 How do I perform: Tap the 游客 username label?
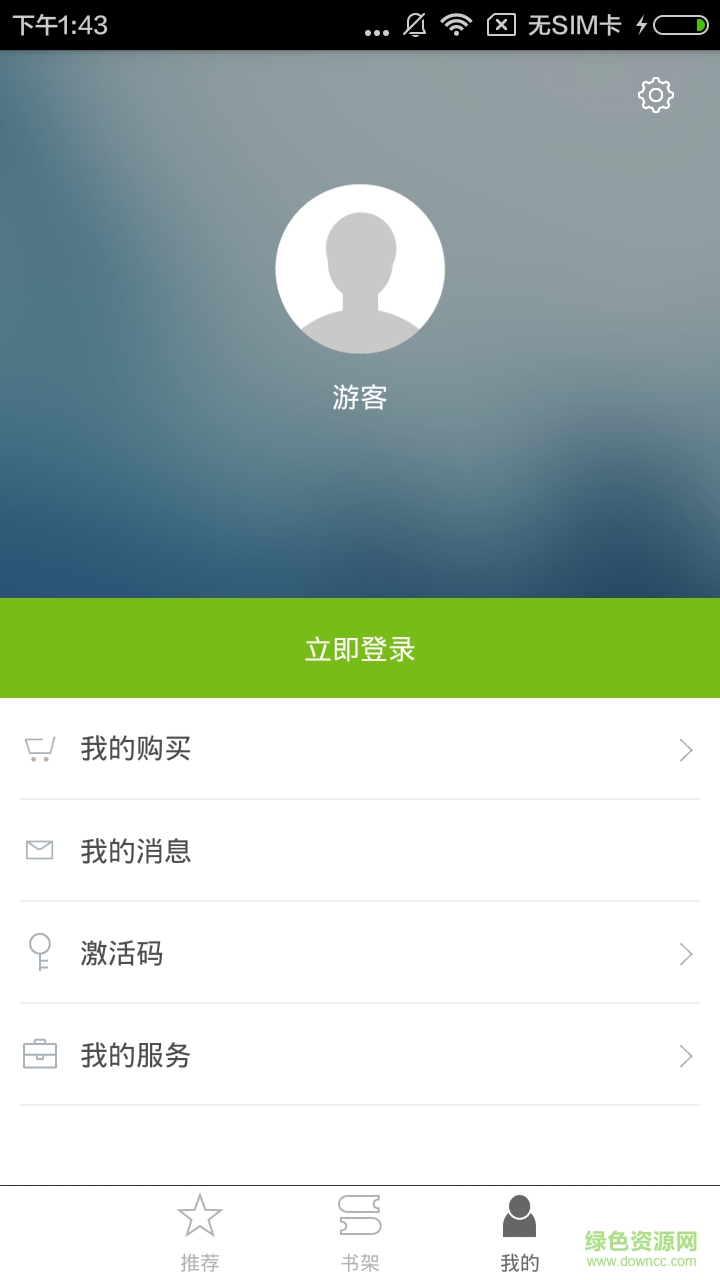(x=361, y=397)
